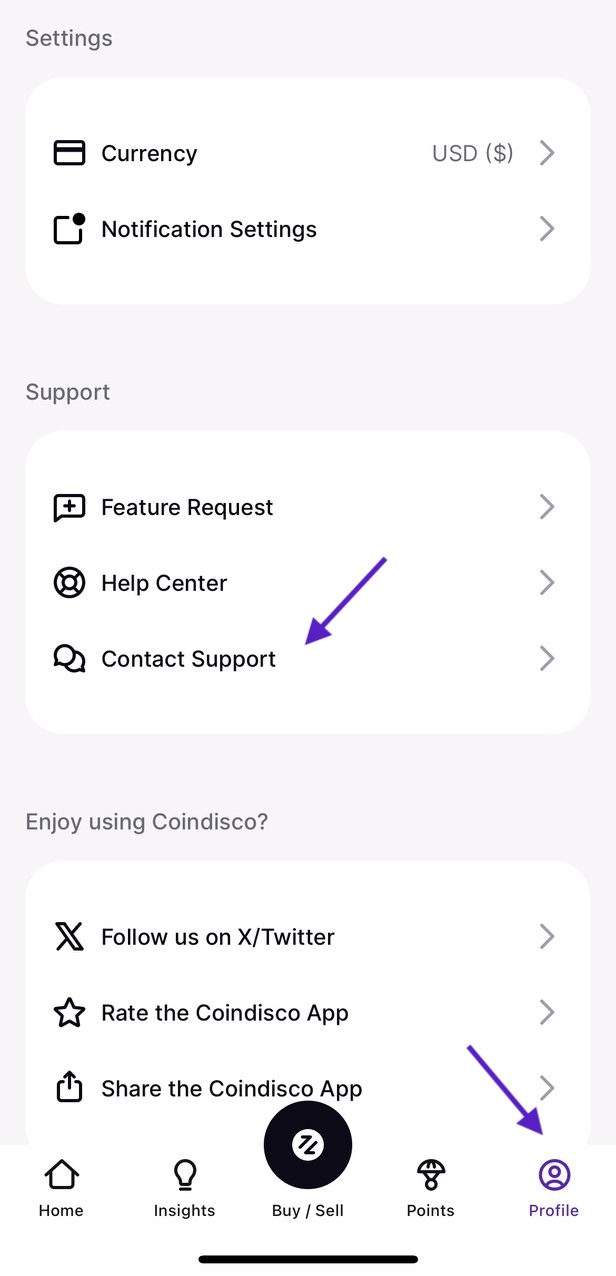Viewport: 616px width, 1276px height.
Task: Select the Profile tab
Action: (554, 1189)
